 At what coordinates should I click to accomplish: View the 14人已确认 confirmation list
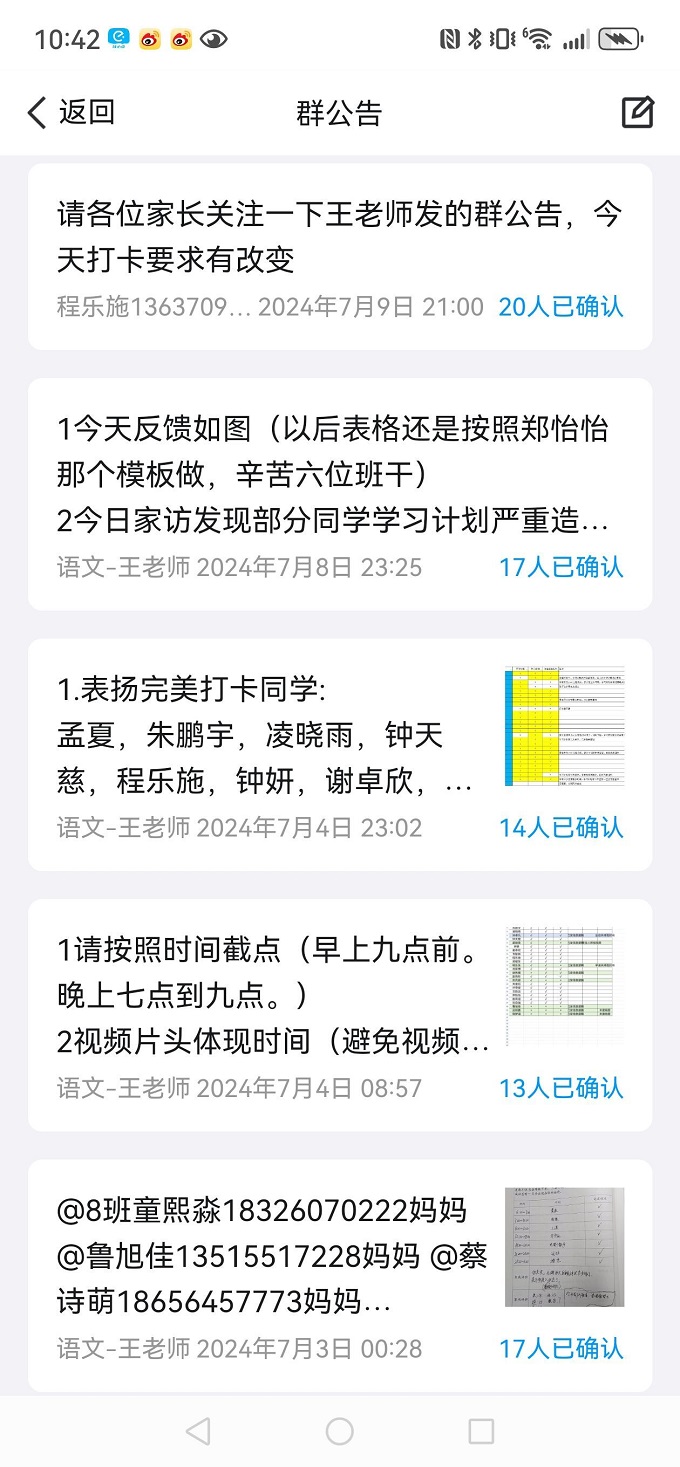tap(561, 828)
